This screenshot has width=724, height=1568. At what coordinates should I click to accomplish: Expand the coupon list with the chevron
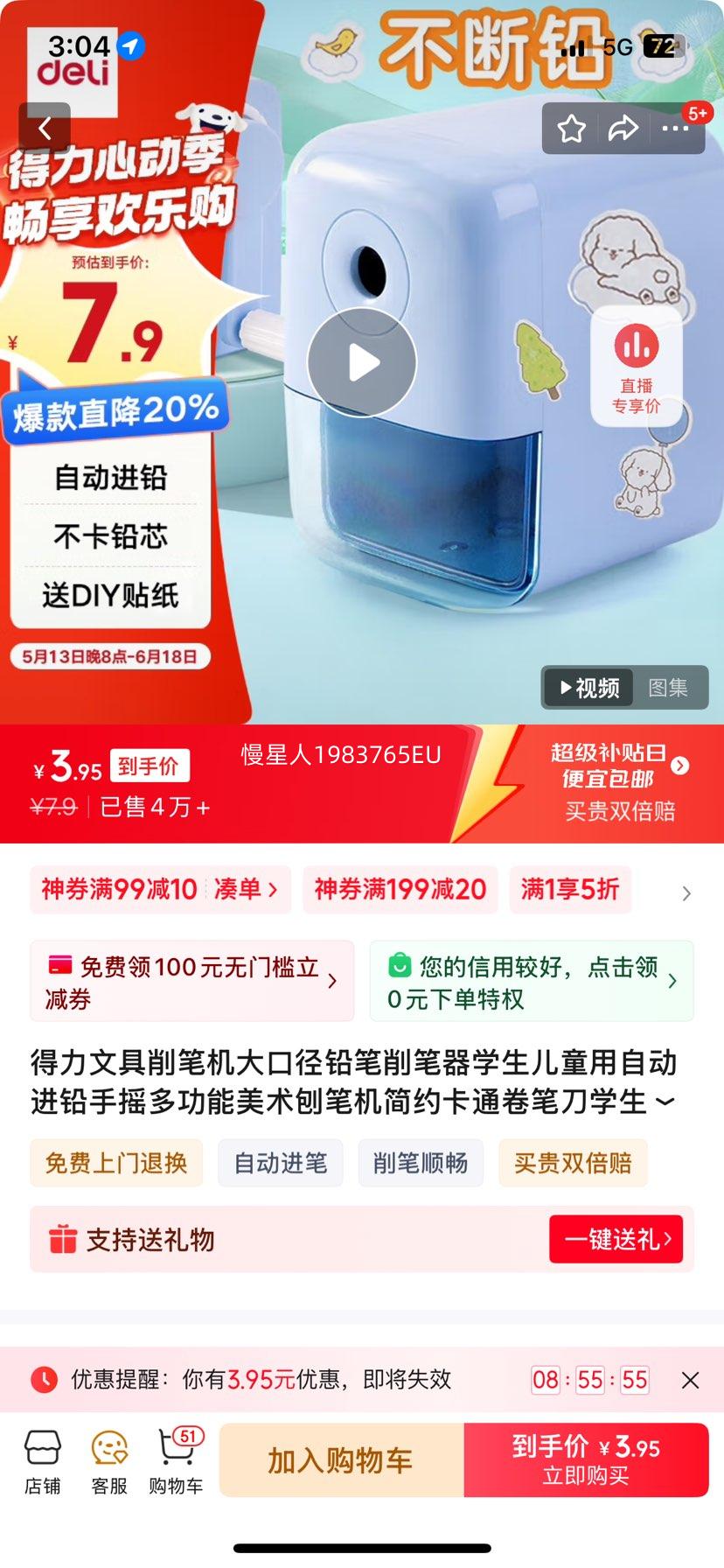[x=686, y=892]
